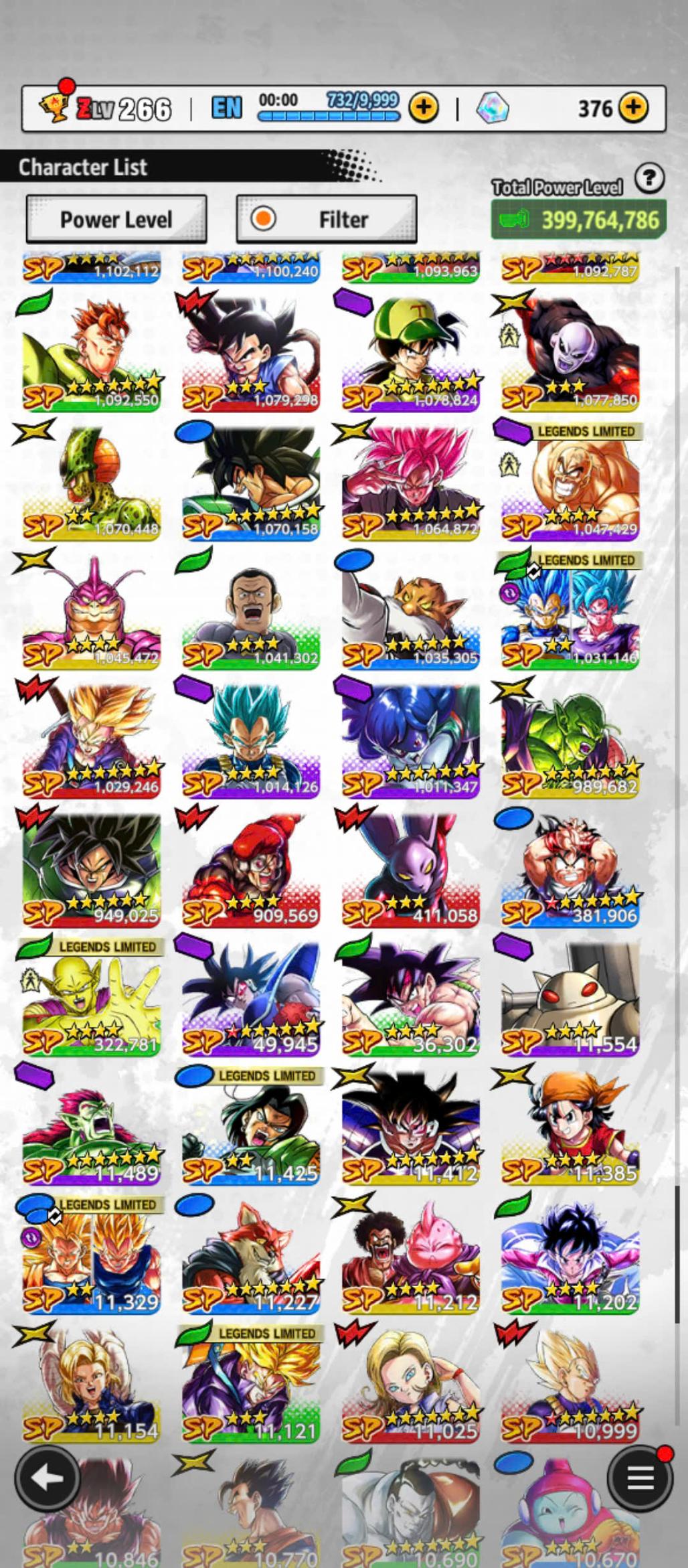This screenshot has width=688, height=1568.
Task: Add energy with the plus button
Action: coord(424,107)
